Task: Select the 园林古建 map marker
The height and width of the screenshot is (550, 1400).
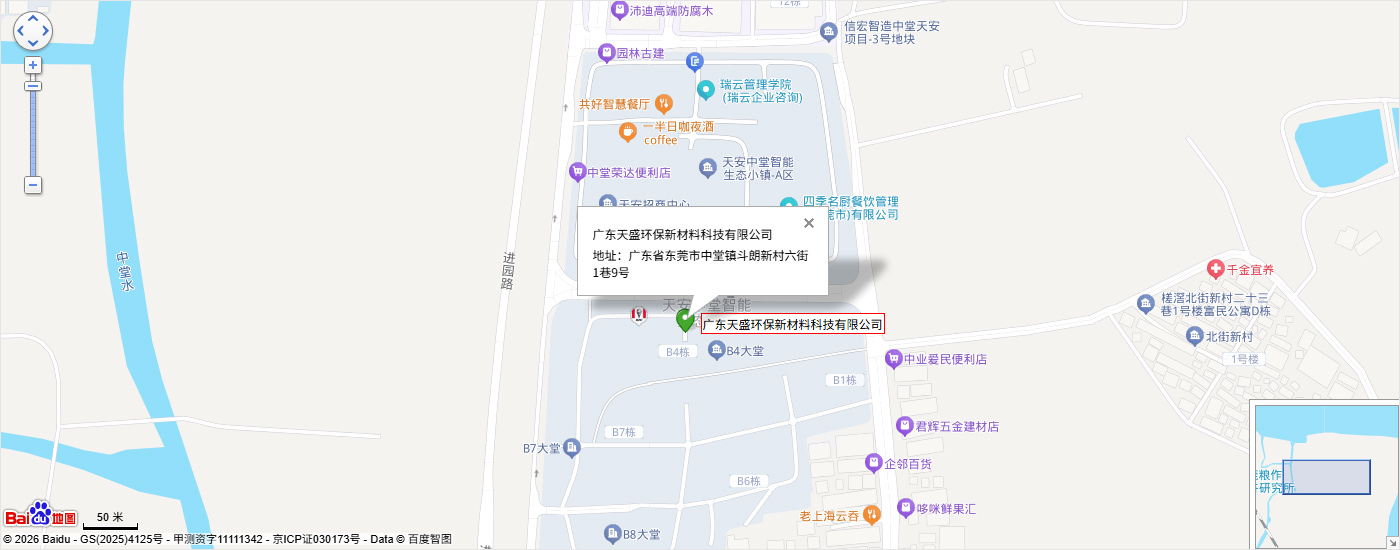Action: pyautogui.click(x=605, y=53)
